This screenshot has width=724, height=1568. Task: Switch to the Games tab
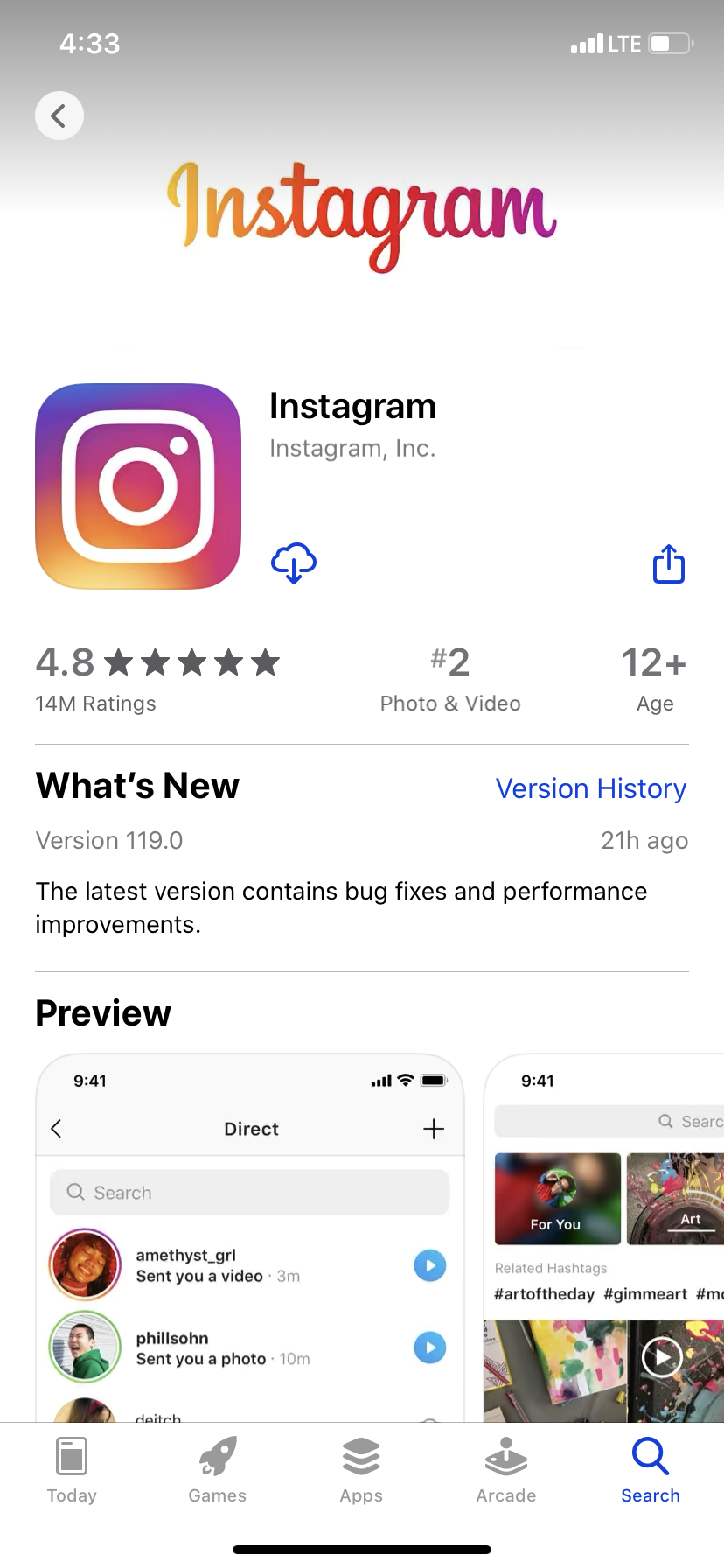217,1470
